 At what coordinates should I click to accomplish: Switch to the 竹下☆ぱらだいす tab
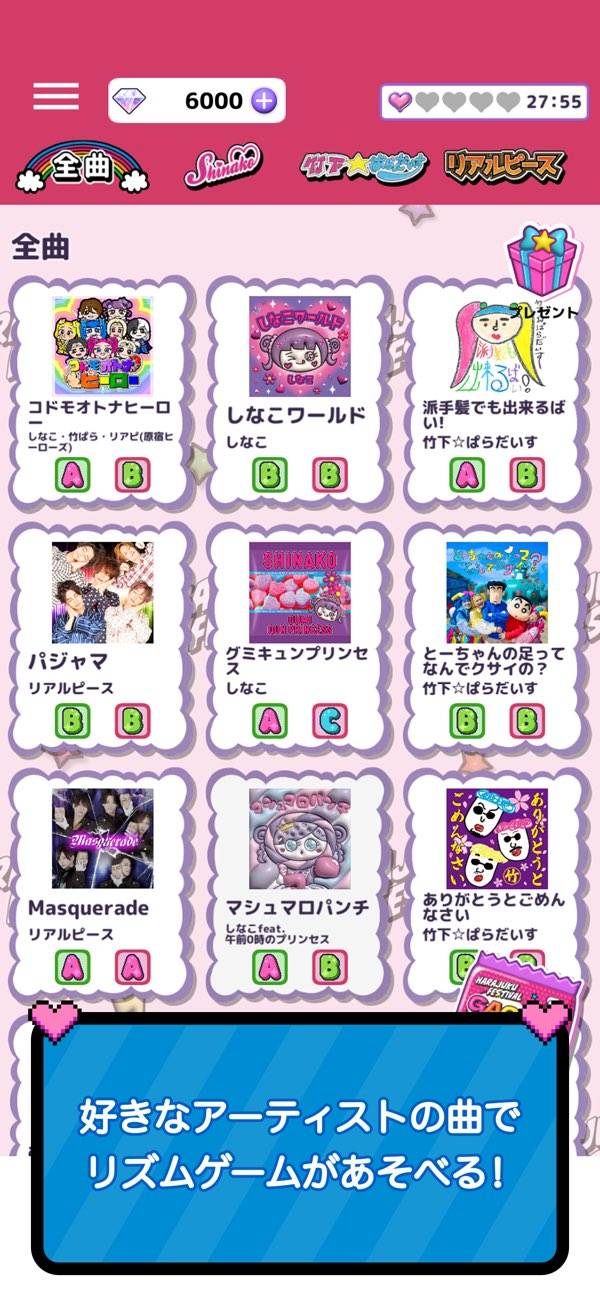pos(365,165)
